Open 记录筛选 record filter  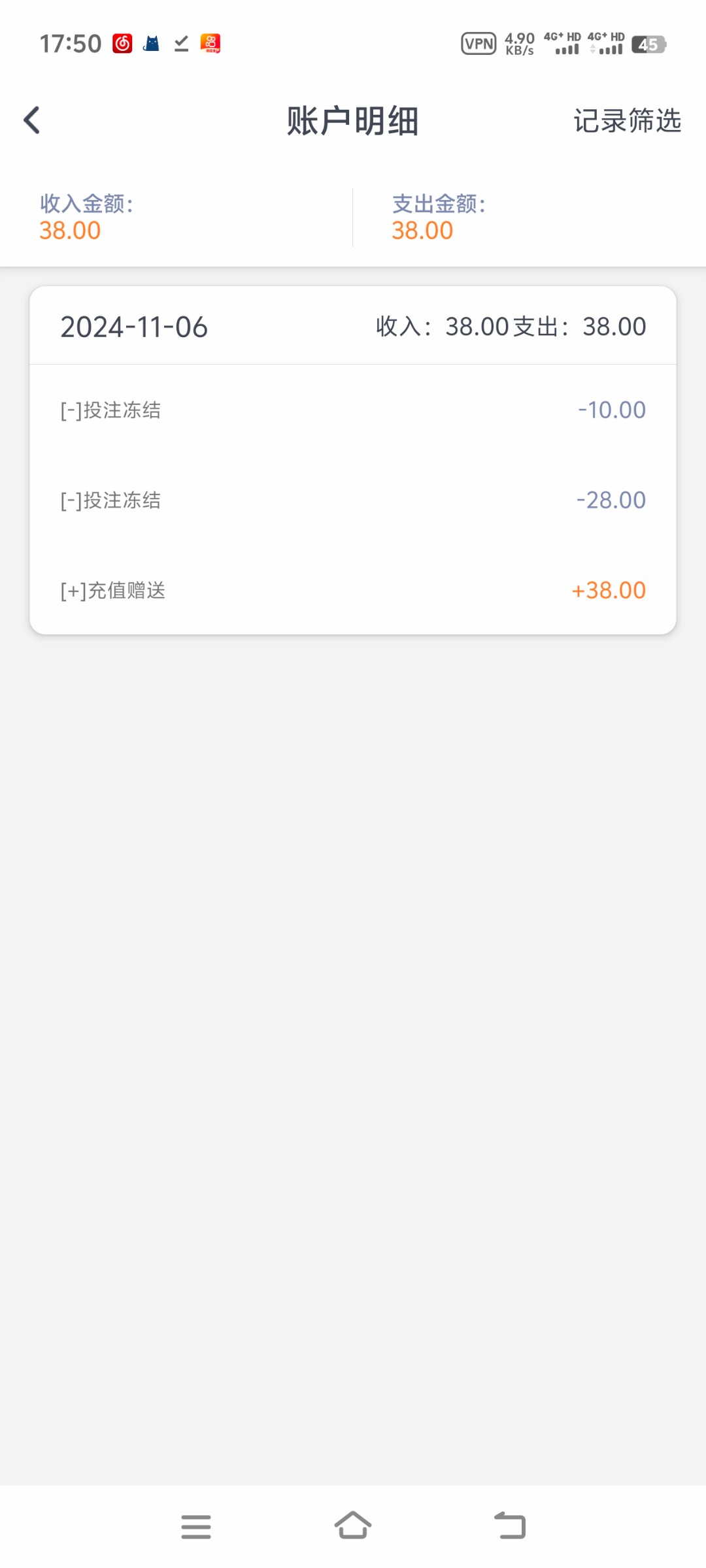pyautogui.click(x=627, y=121)
